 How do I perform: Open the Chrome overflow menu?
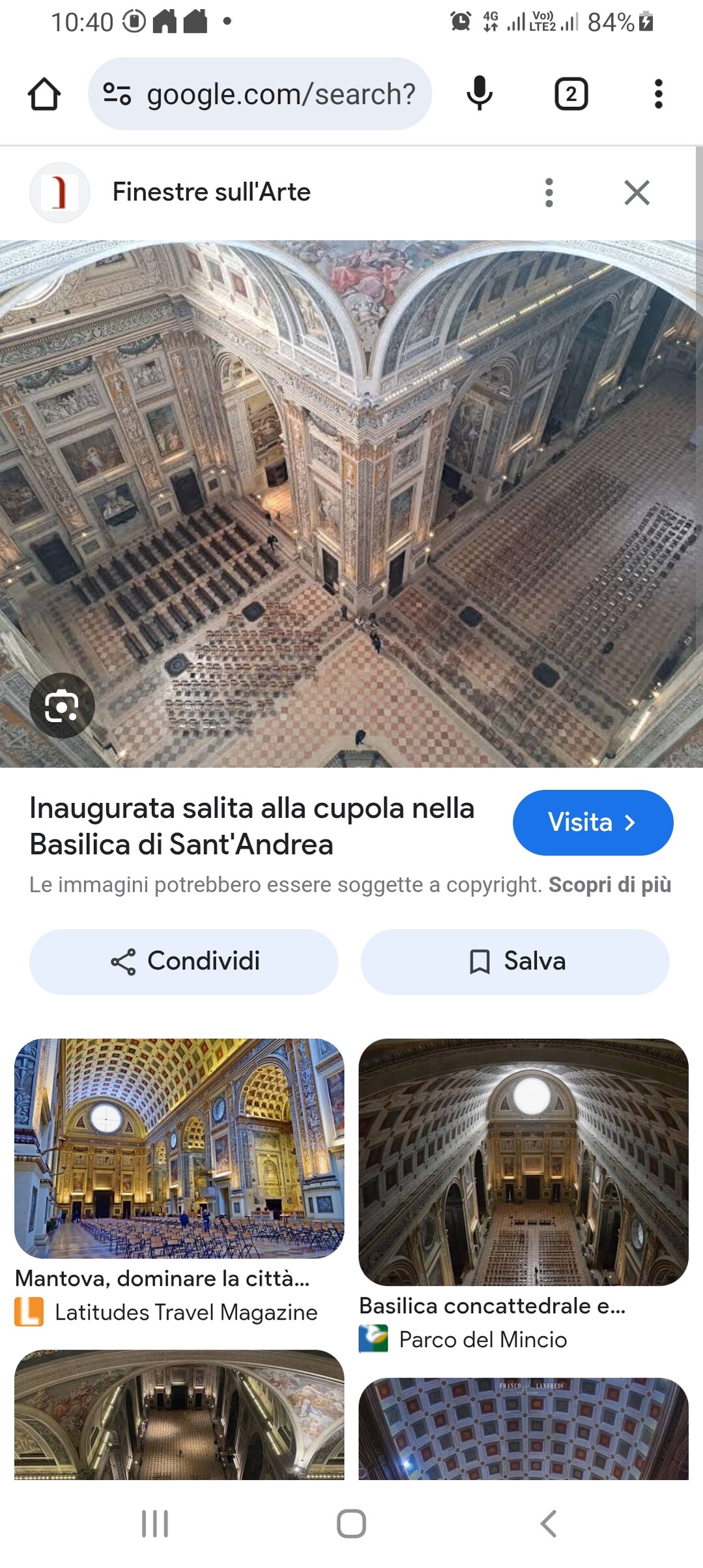point(658,94)
